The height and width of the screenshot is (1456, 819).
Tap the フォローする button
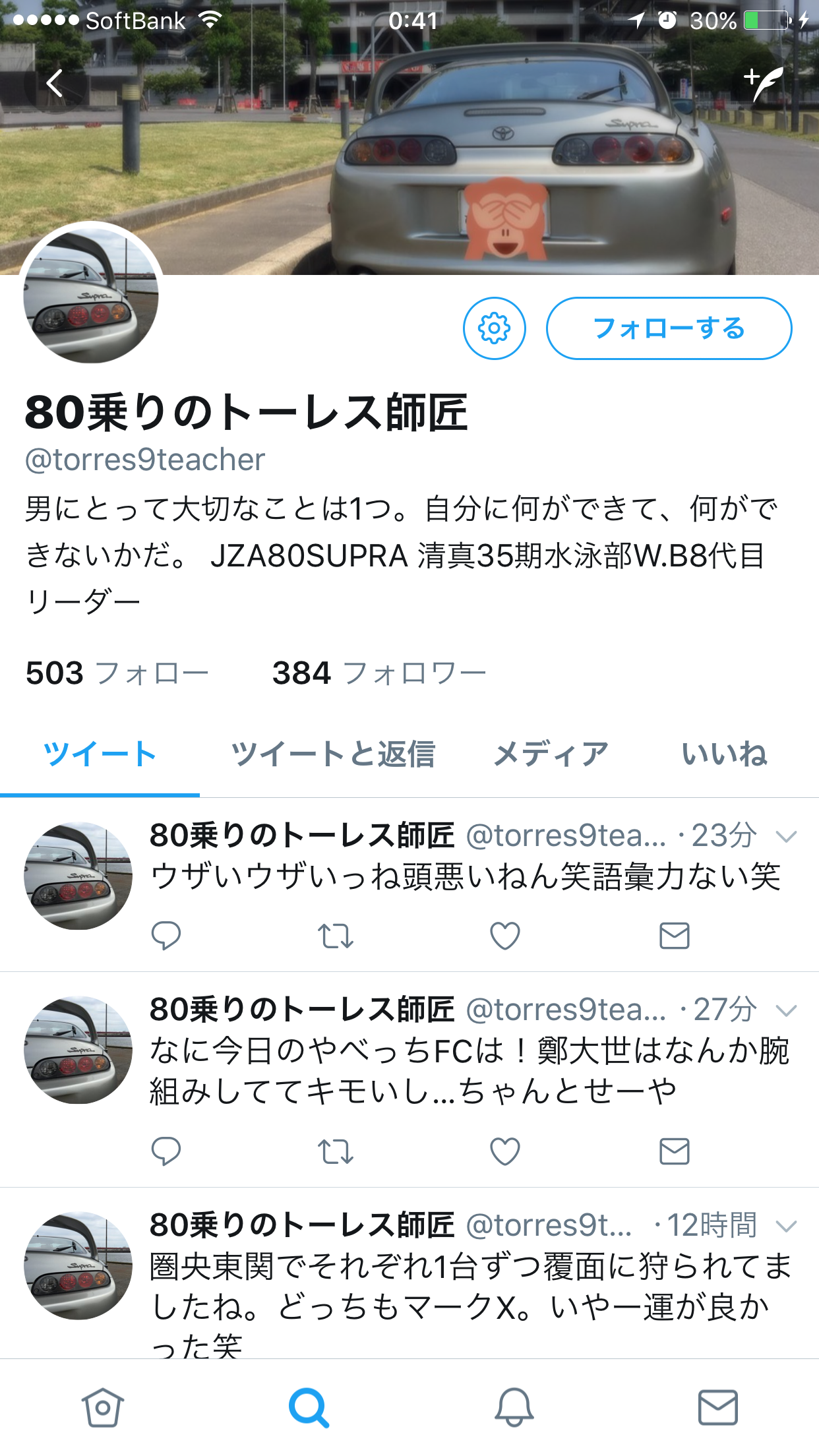click(669, 328)
